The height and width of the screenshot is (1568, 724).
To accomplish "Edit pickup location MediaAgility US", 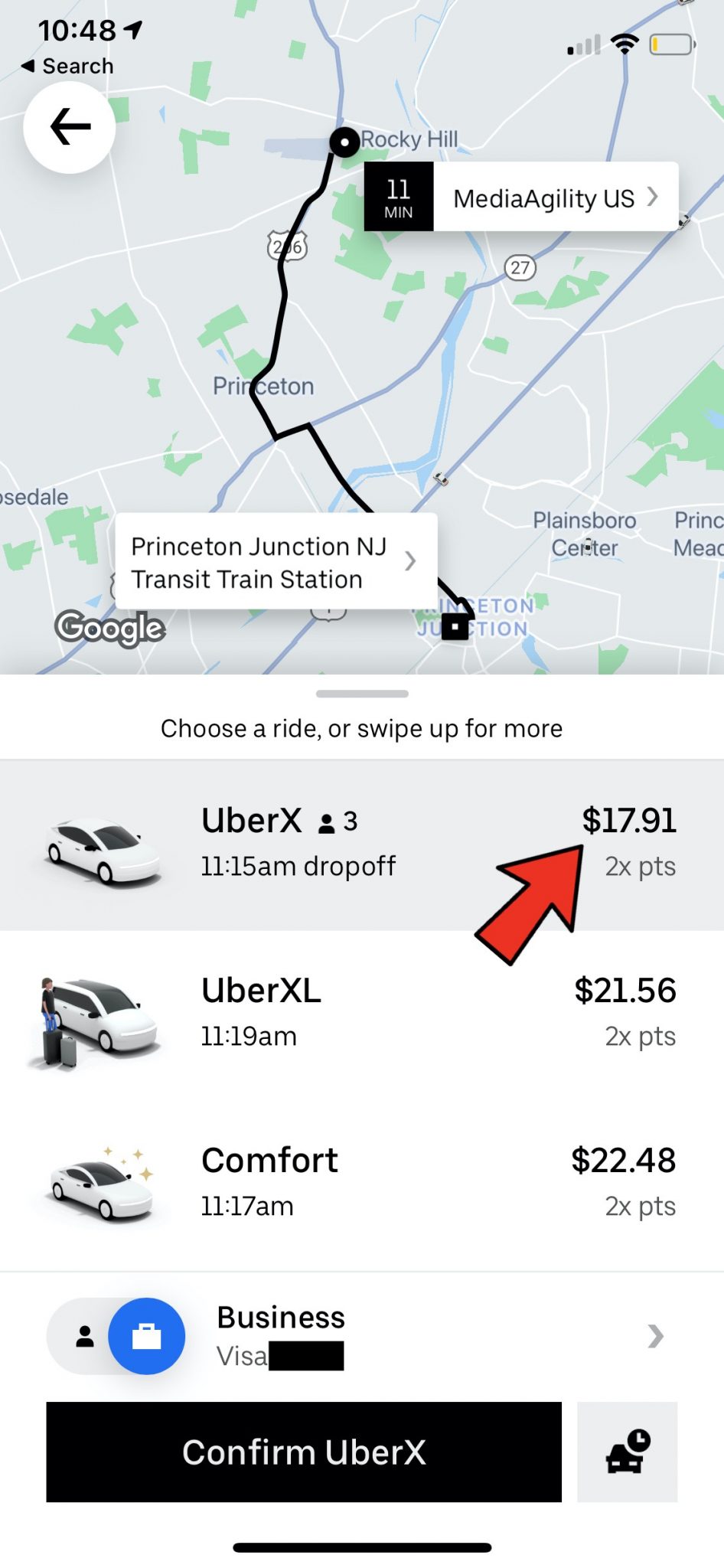I will tap(543, 198).
